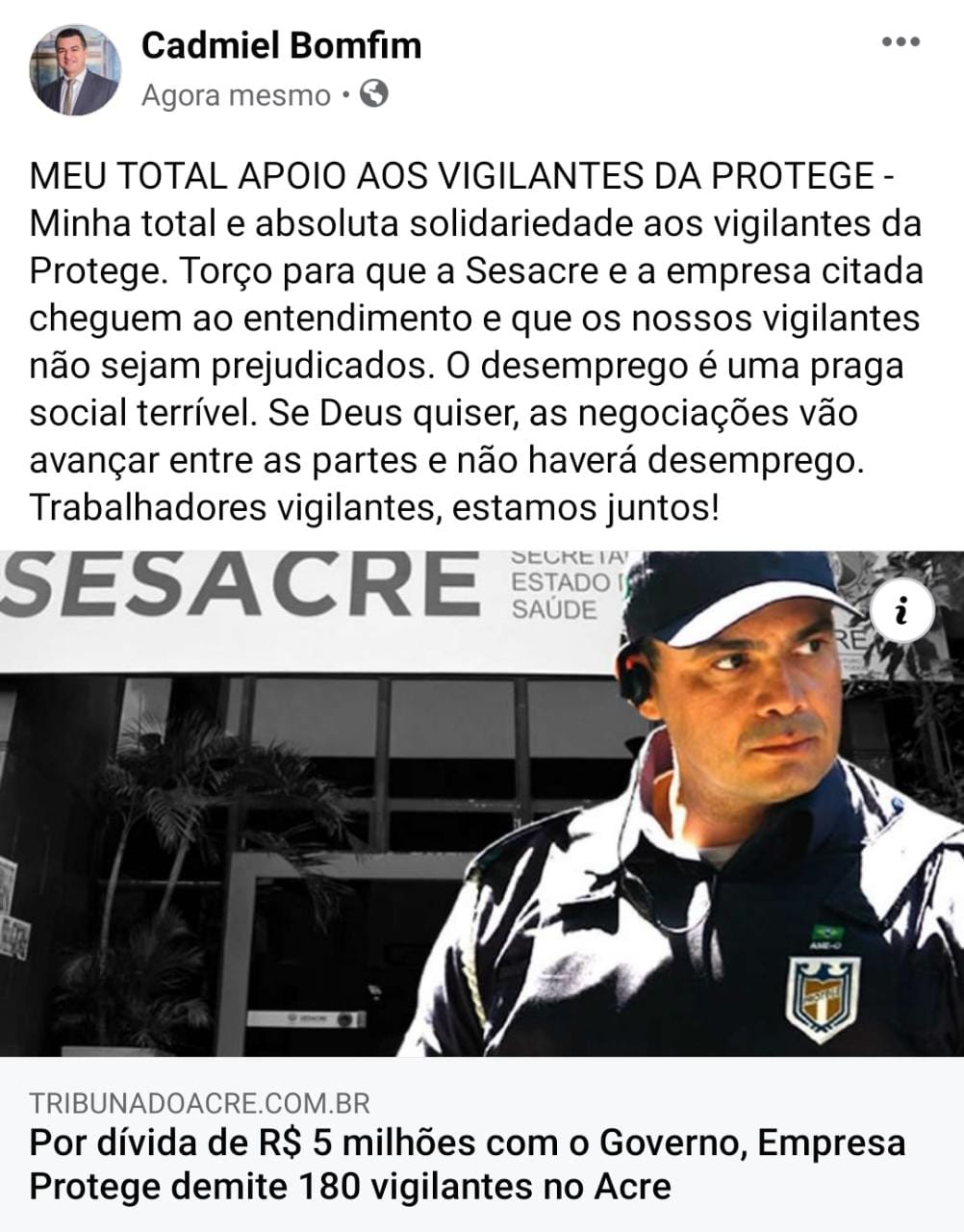Open article headline about Protege vigilantes
Viewport: 964px width, 1232px height.
tap(468, 1164)
